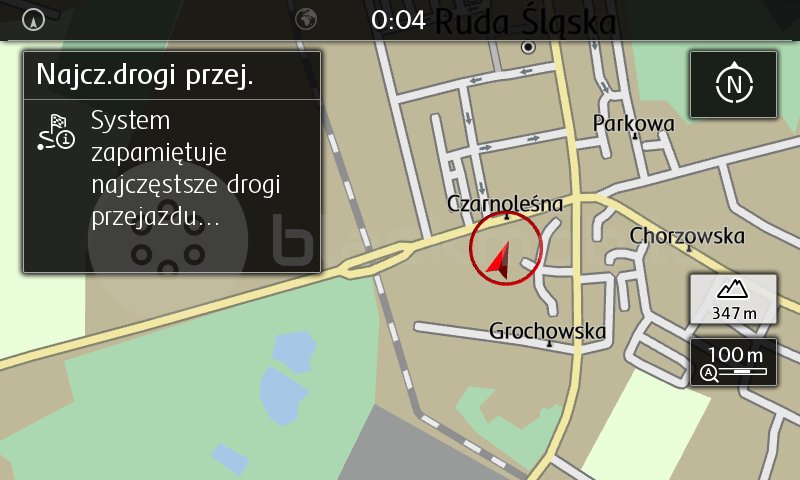Open the altitude display button showing 347 m

[x=733, y=299]
